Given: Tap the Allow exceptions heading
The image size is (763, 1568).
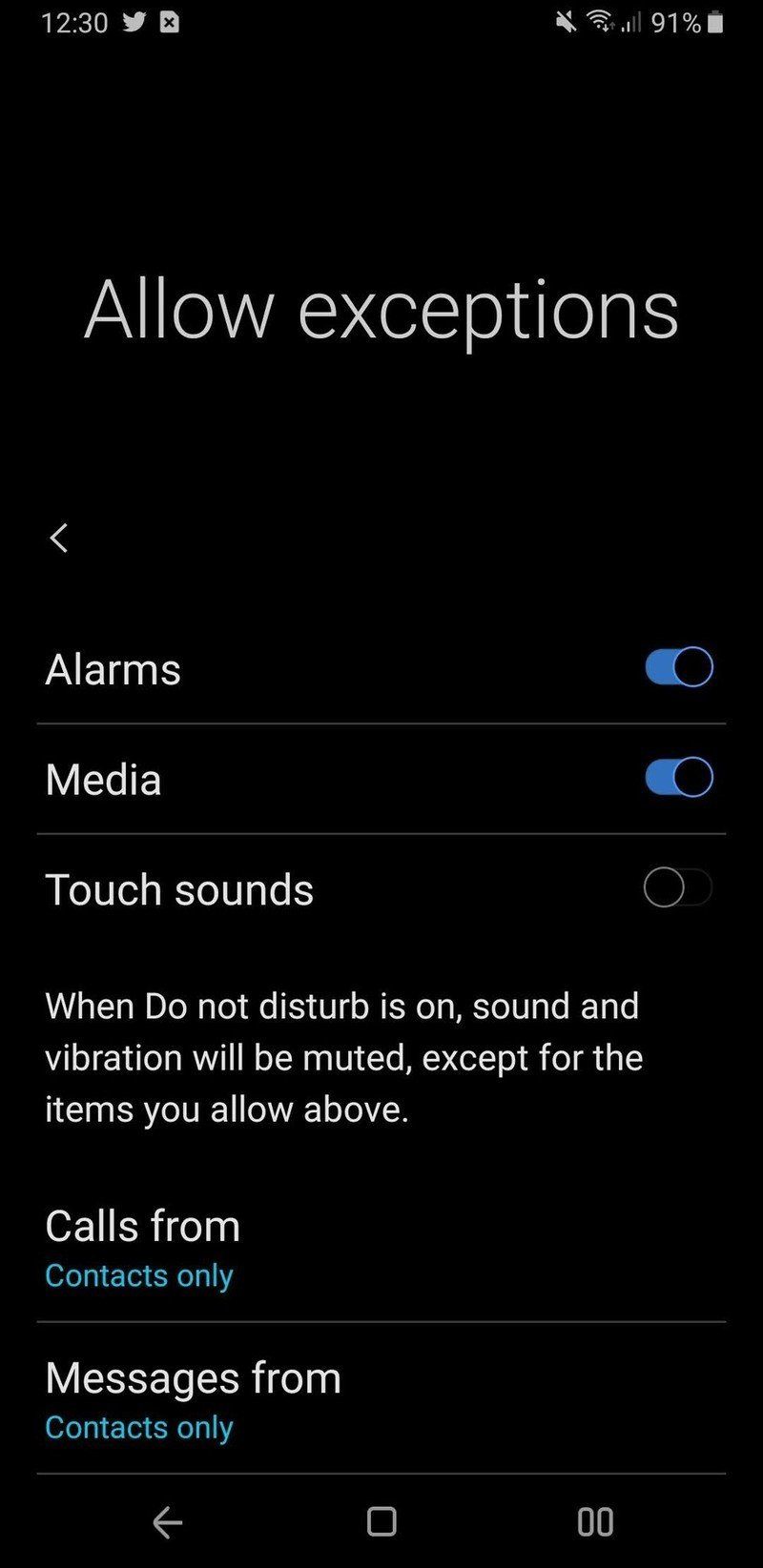Looking at the screenshot, I should click(381, 310).
